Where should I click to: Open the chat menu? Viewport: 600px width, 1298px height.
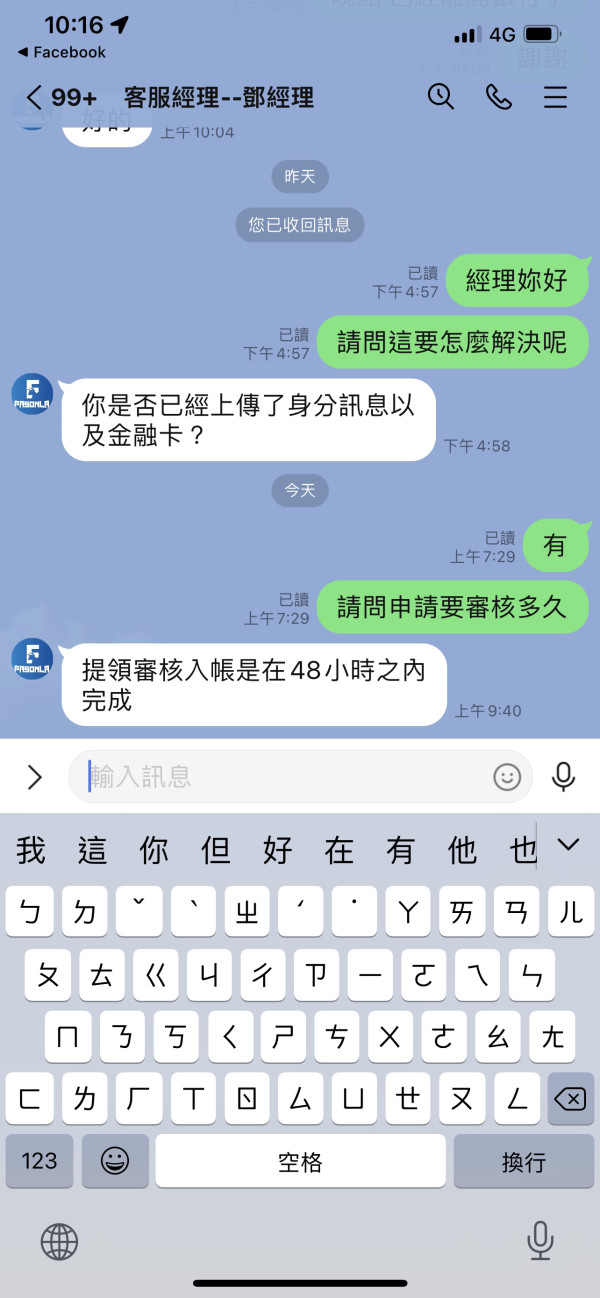point(555,97)
